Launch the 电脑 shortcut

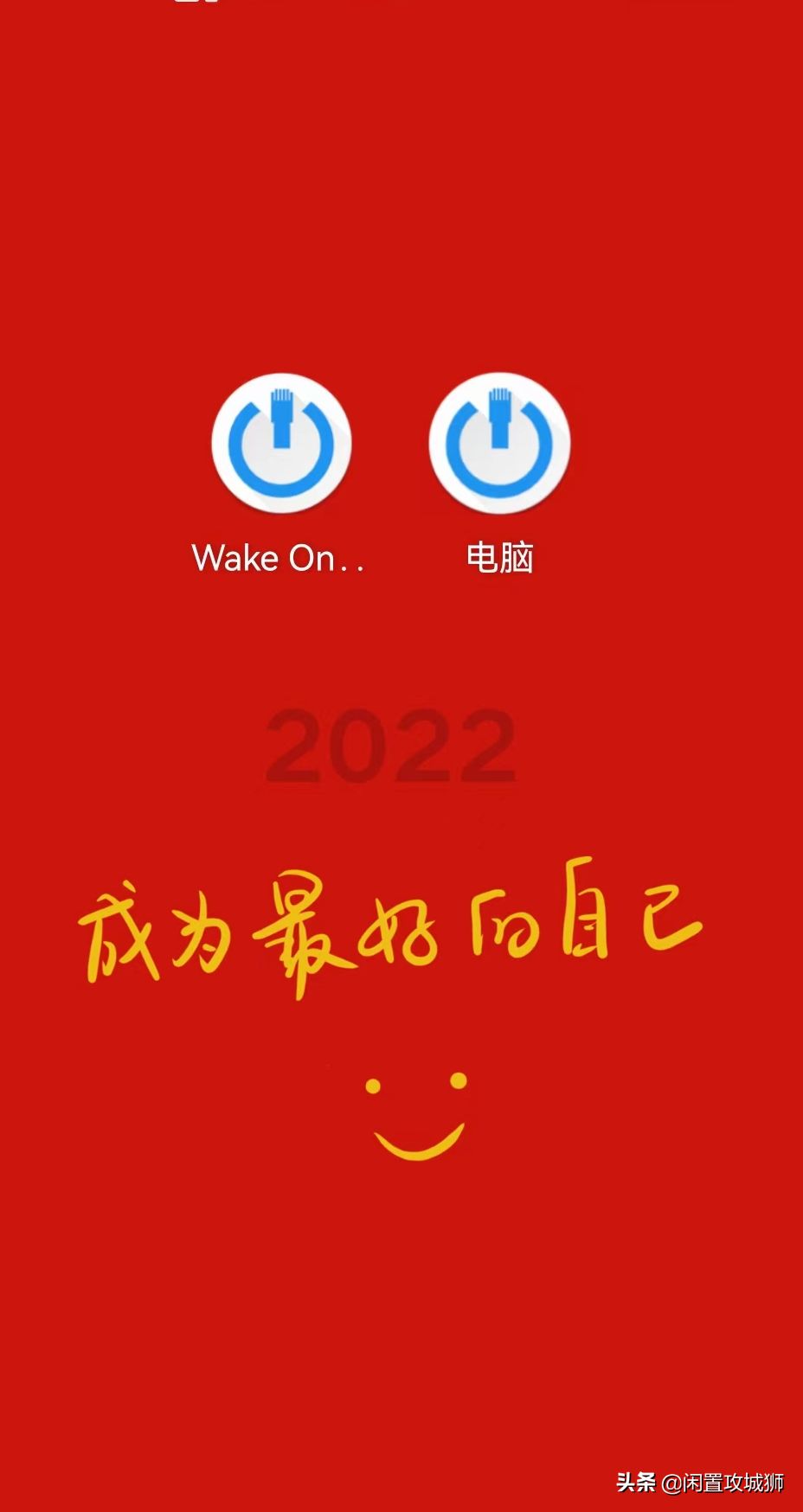(x=499, y=443)
